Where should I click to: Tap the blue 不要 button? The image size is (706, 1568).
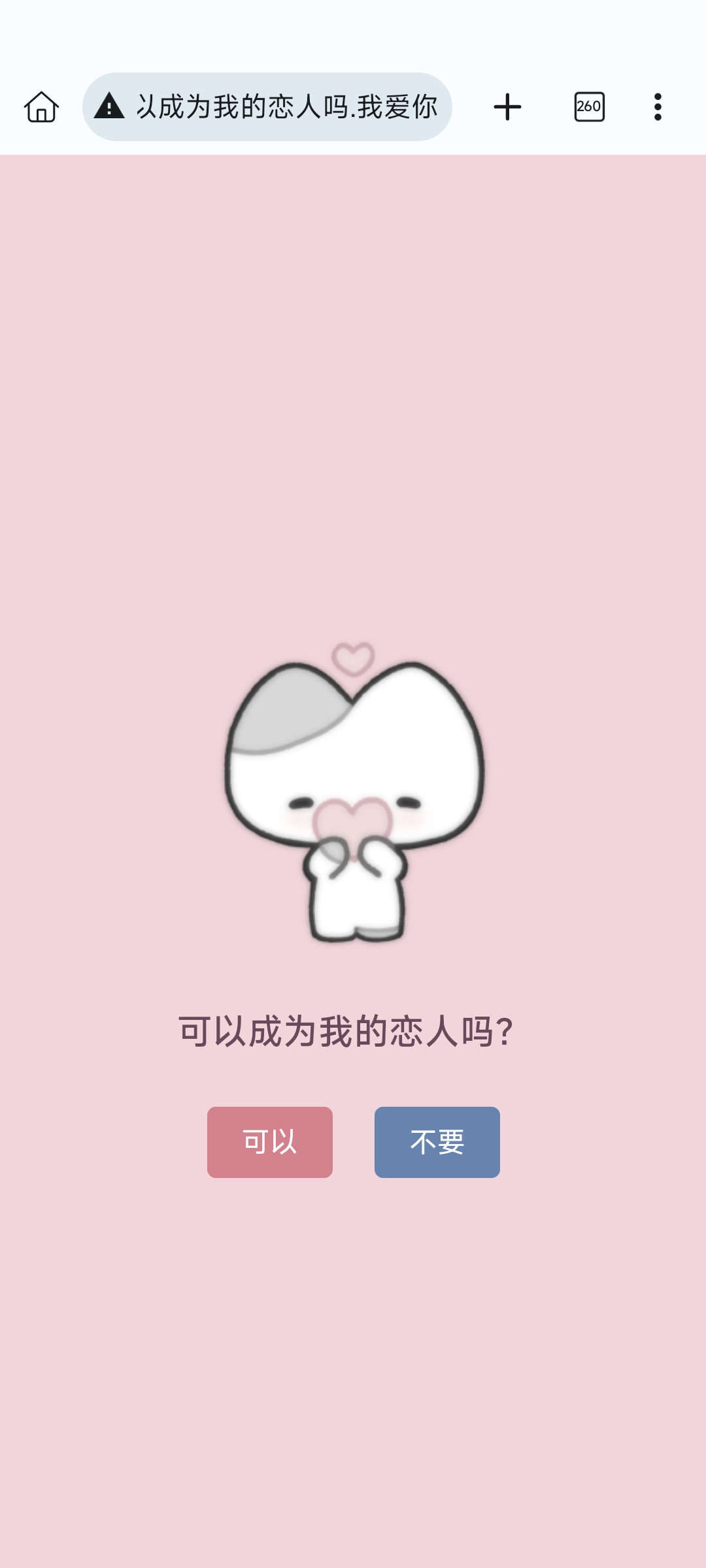[x=437, y=1142]
